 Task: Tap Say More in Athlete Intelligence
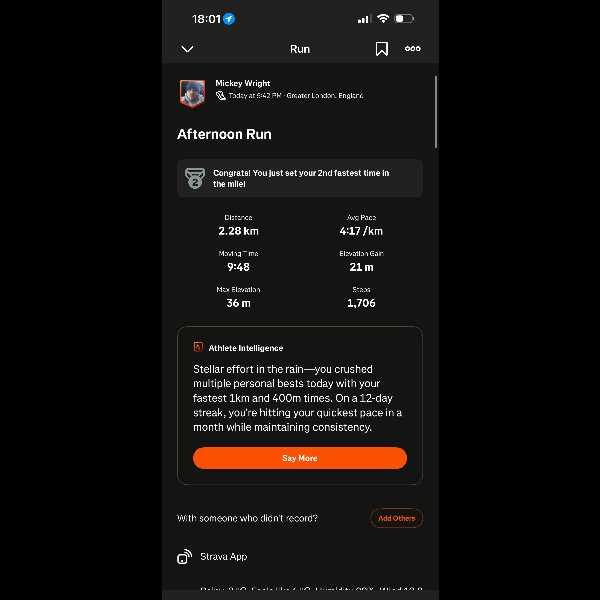click(x=300, y=458)
